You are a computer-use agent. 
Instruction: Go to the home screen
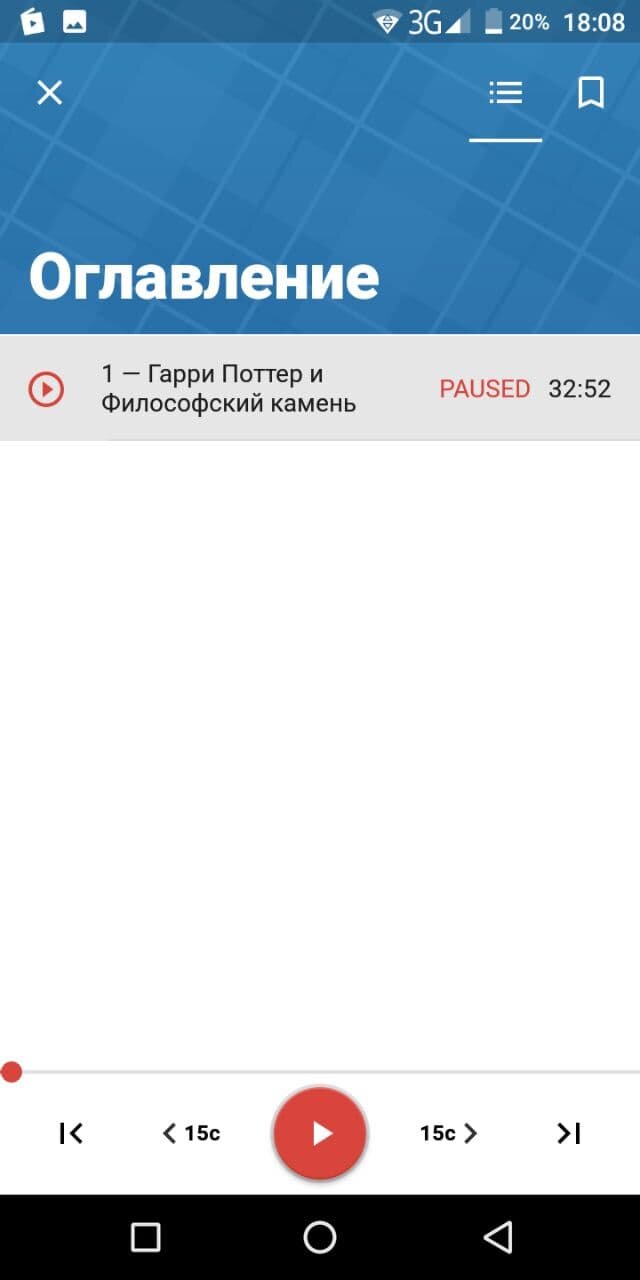coord(320,1237)
